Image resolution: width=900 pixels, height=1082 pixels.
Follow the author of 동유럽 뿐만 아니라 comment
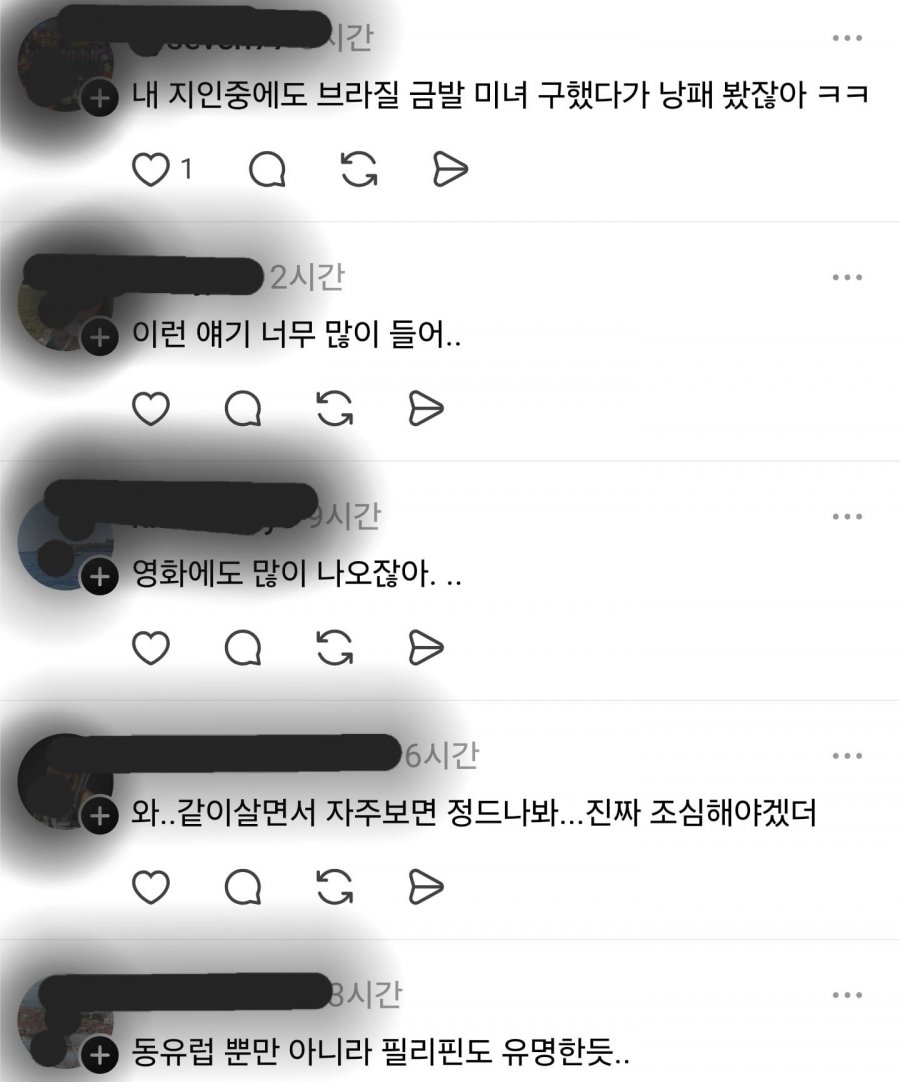point(98,1053)
